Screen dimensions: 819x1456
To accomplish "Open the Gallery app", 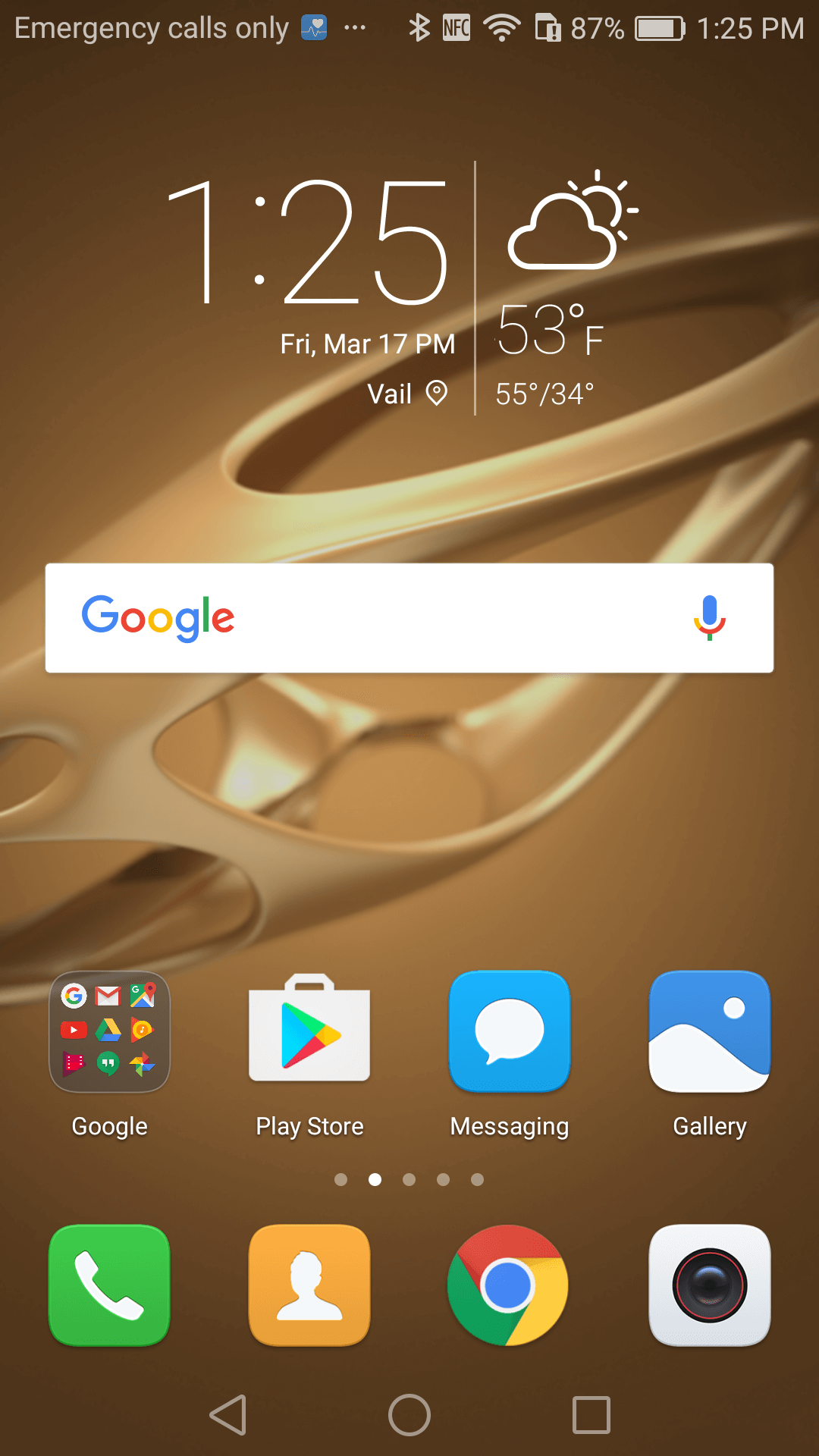I will click(x=710, y=1031).
